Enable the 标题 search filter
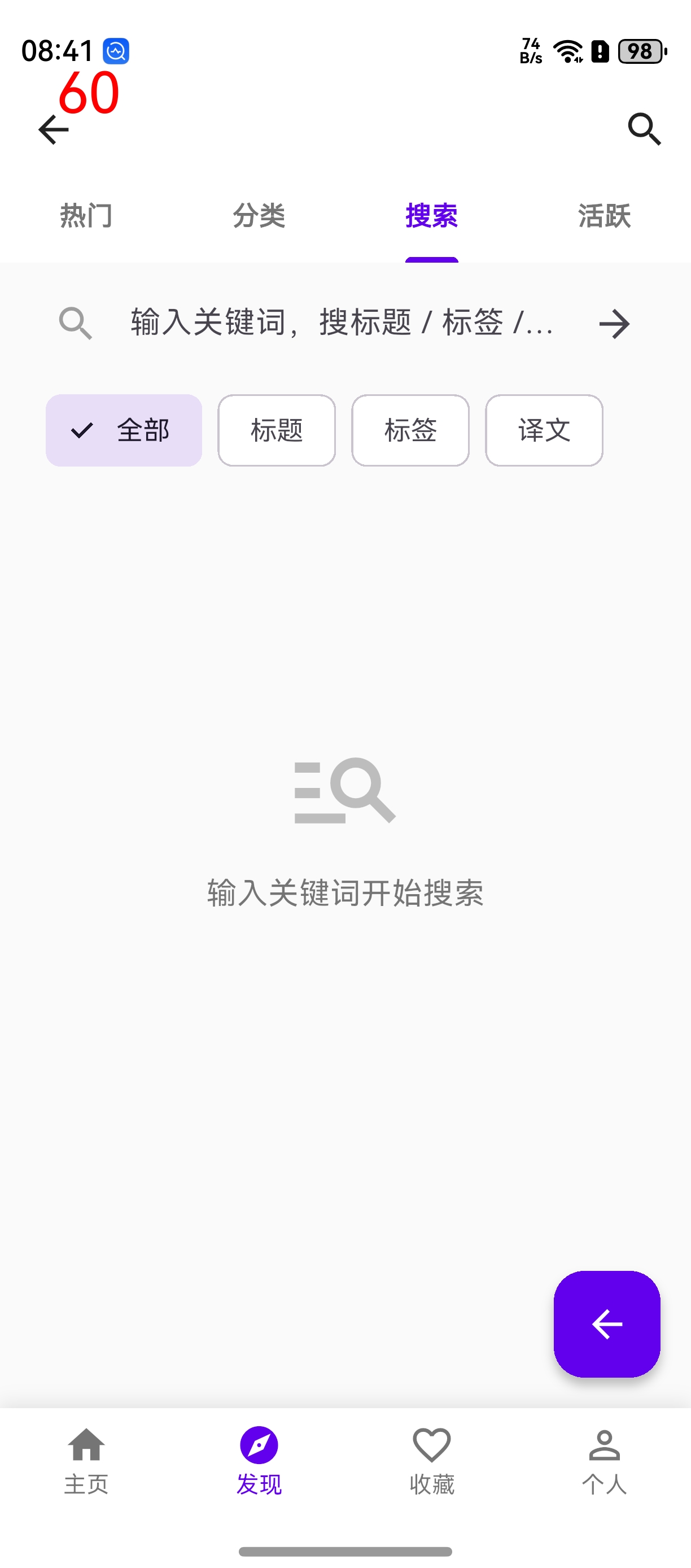The height and width of the screenshot is (1568, 691). tap(275, 430)
